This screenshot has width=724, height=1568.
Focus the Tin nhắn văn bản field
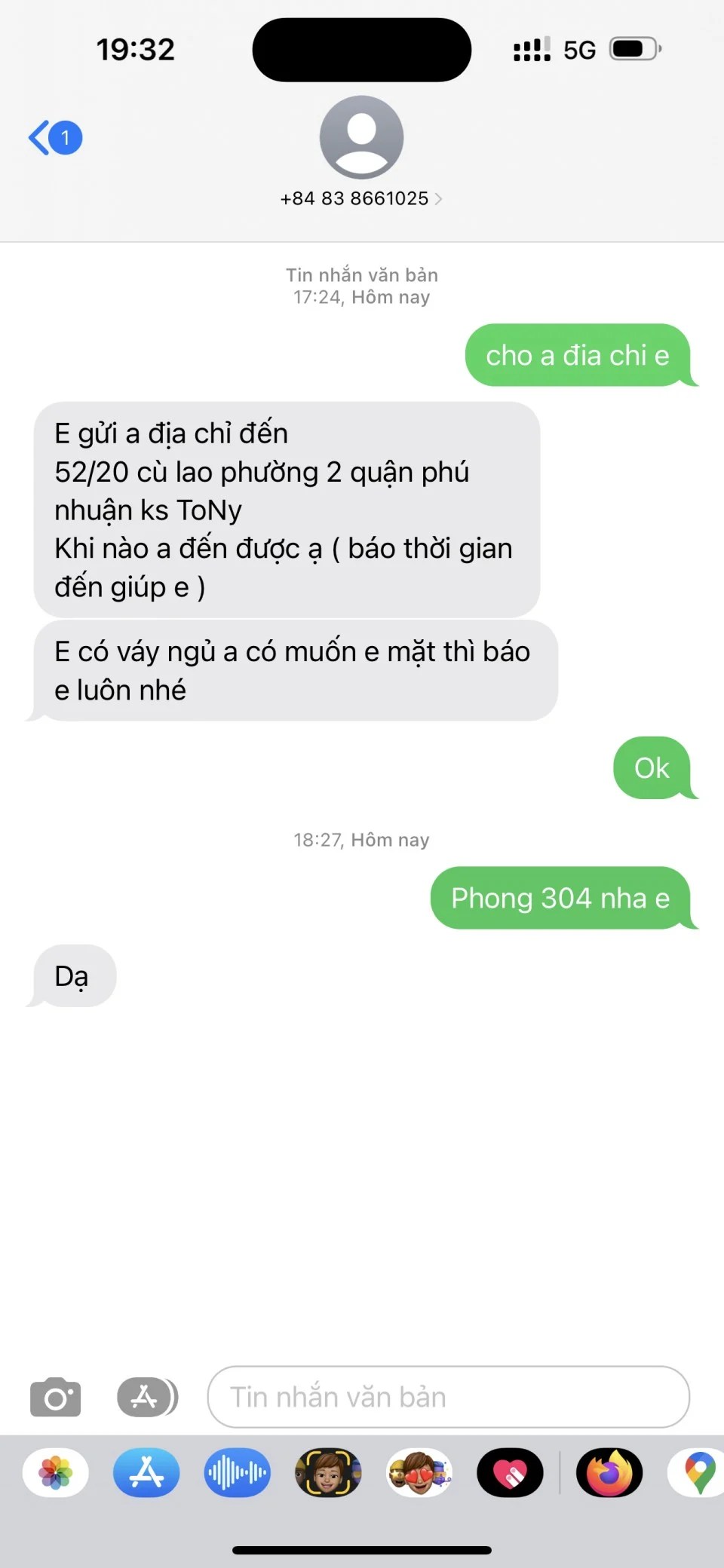pos(448,1397)
